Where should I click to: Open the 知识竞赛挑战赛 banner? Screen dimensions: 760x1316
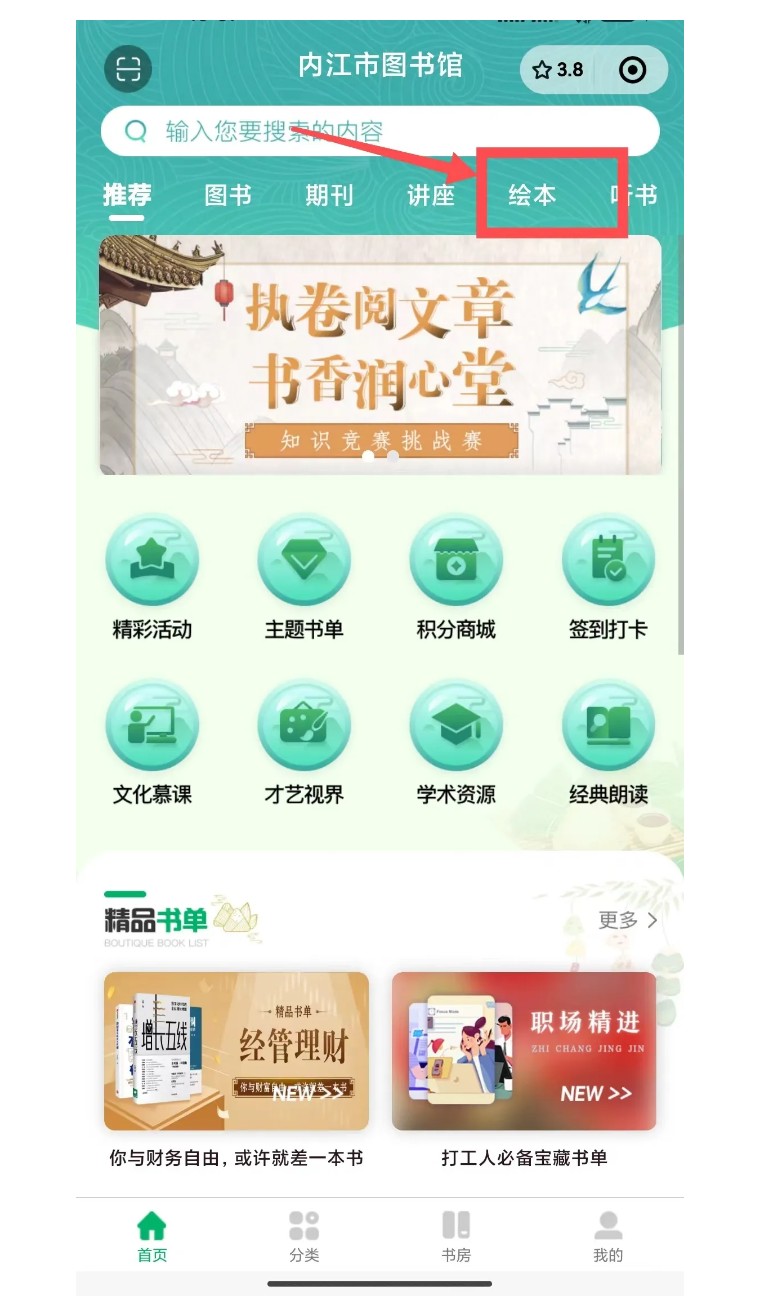click(380, 355)
